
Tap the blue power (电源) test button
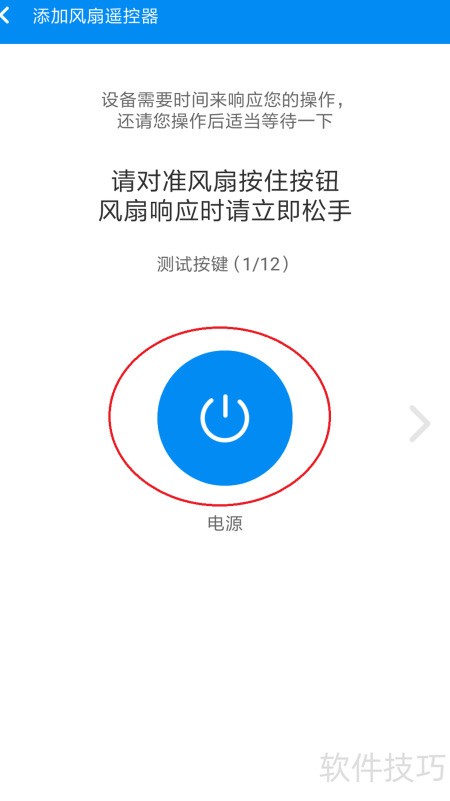coord(225,418)
